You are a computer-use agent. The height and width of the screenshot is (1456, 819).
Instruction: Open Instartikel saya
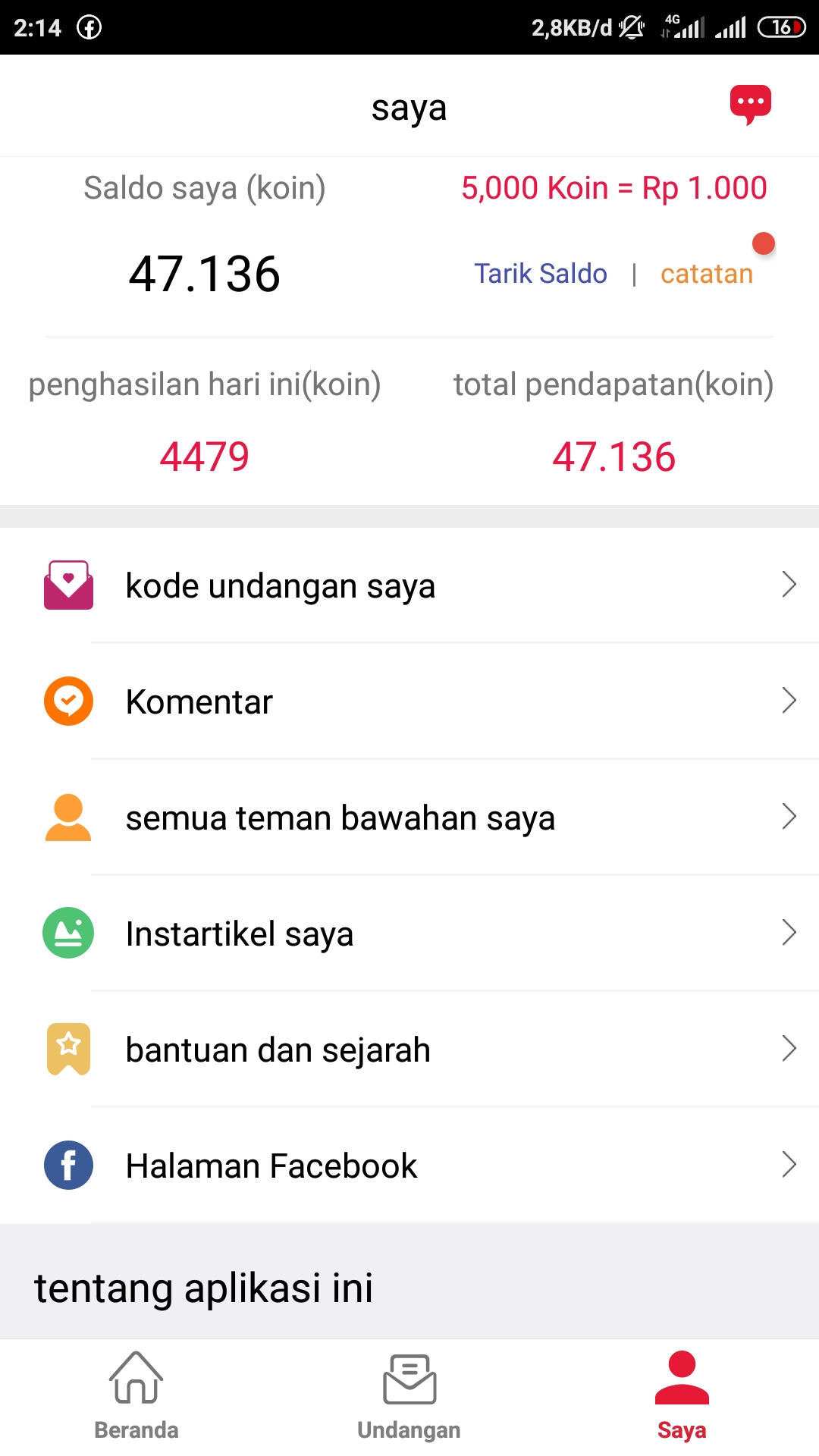point(409,934)
